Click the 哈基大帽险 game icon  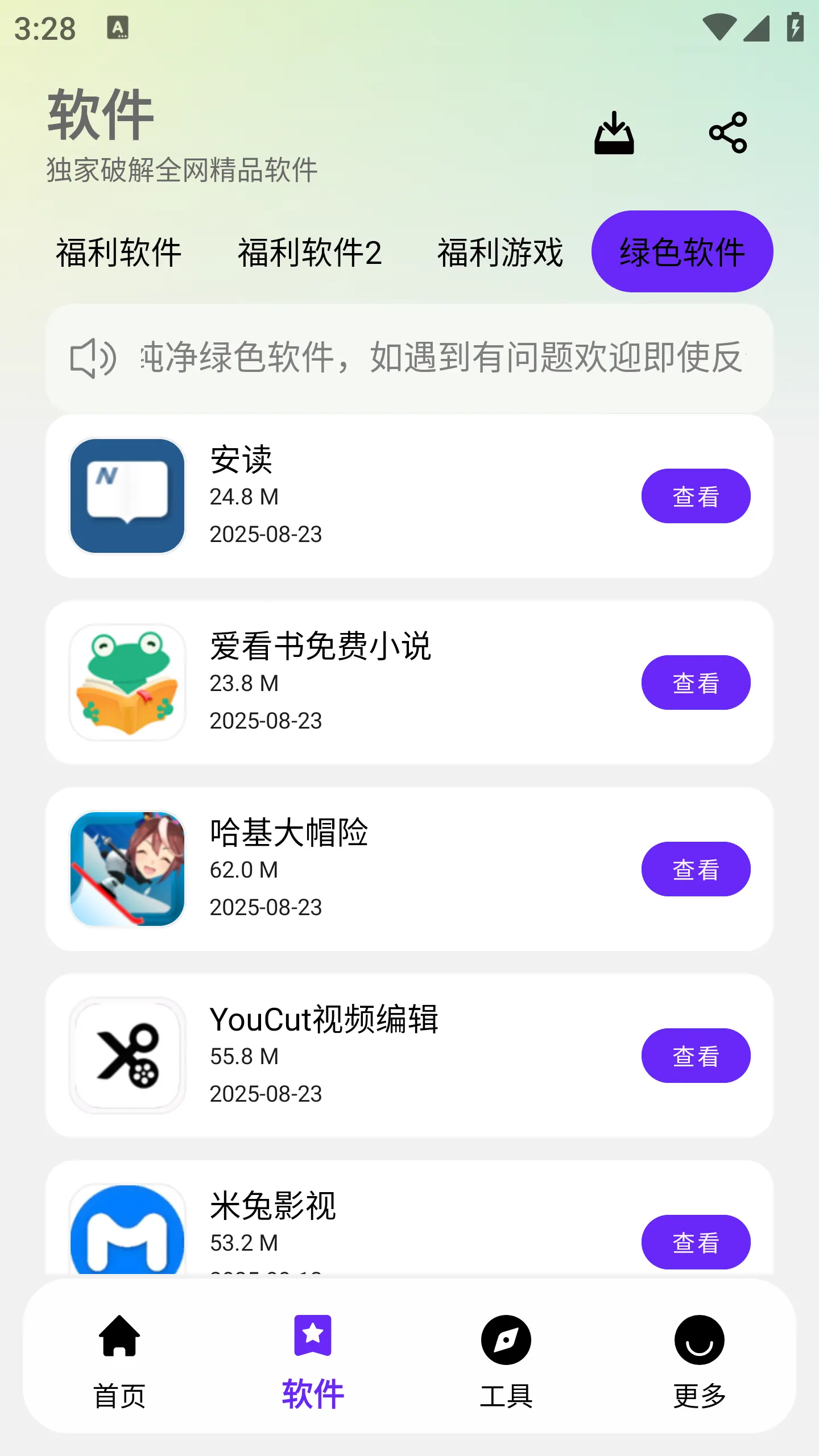coord(126,868)
